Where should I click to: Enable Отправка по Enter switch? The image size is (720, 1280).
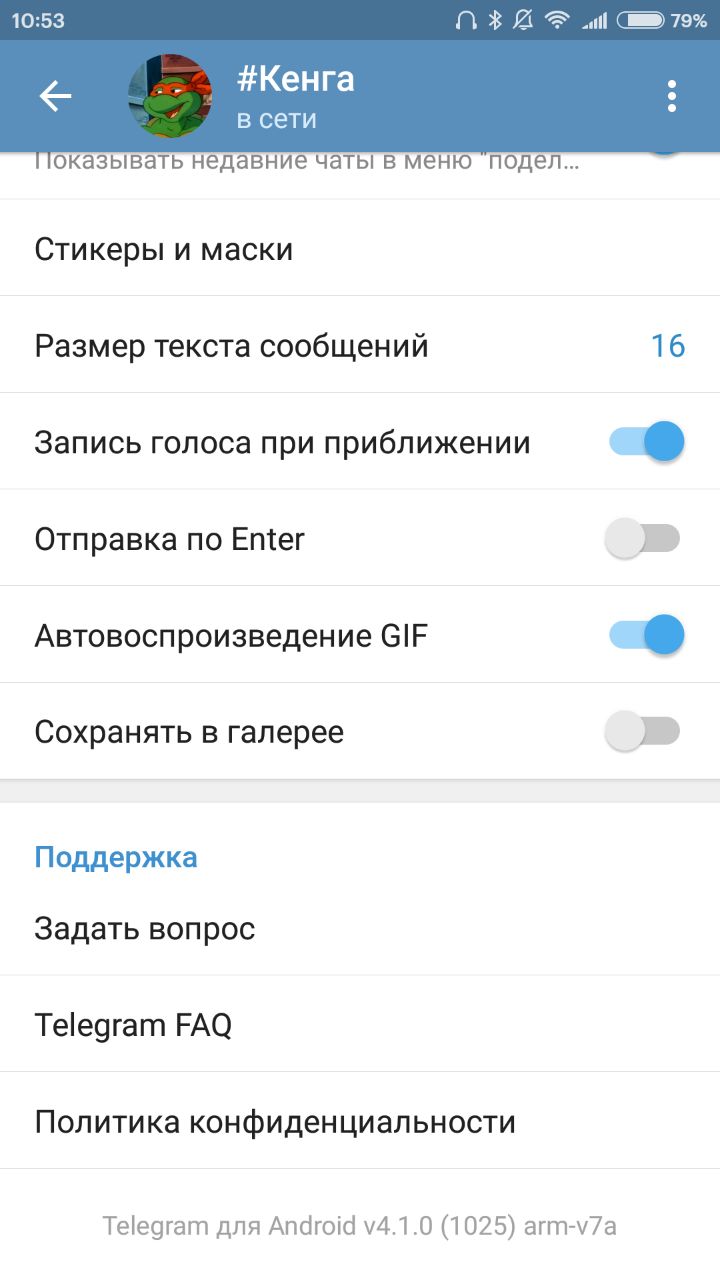coord(643,539)
